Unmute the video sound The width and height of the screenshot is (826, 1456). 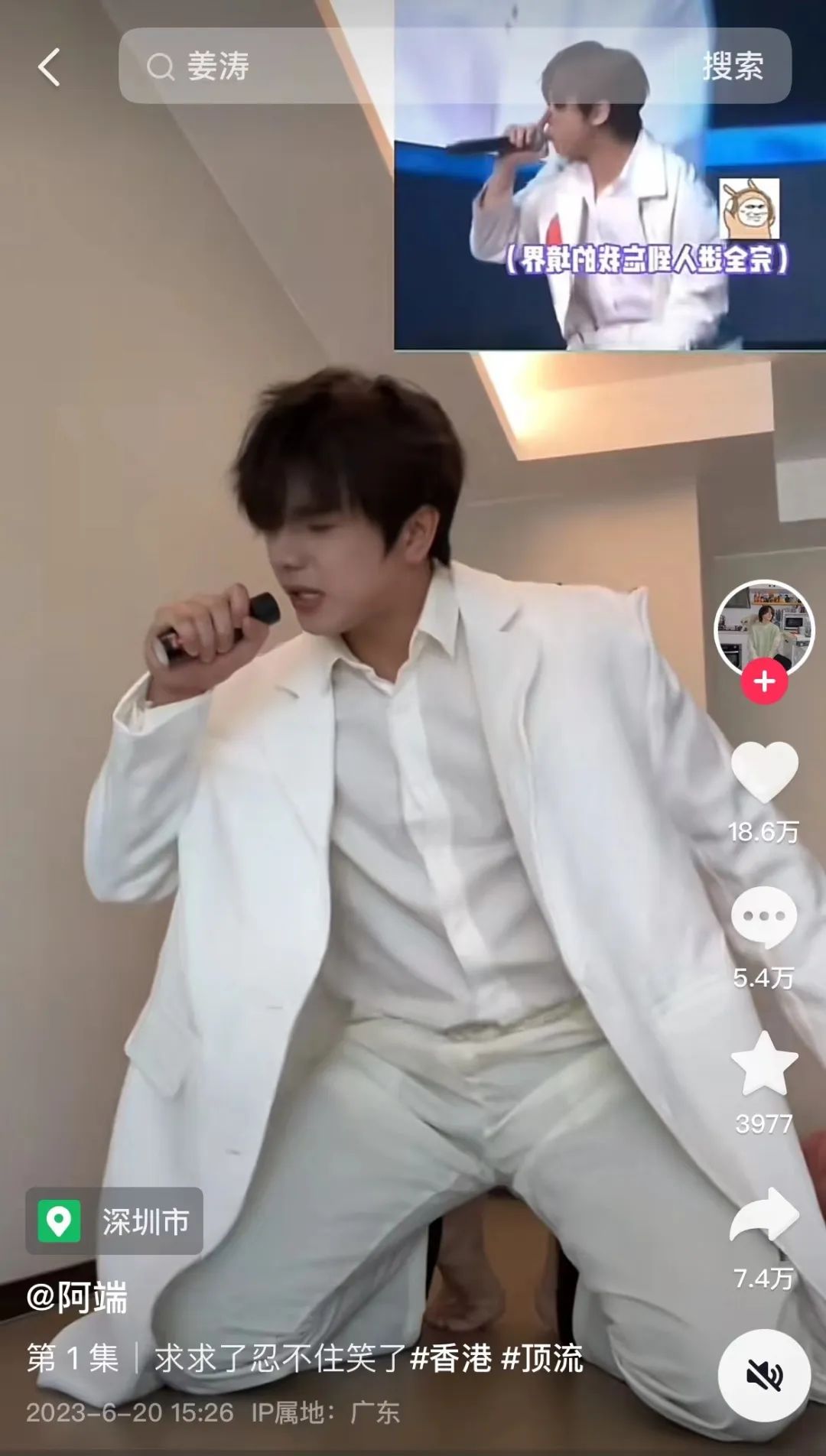pyautogui.click(x=763, y=1375)
